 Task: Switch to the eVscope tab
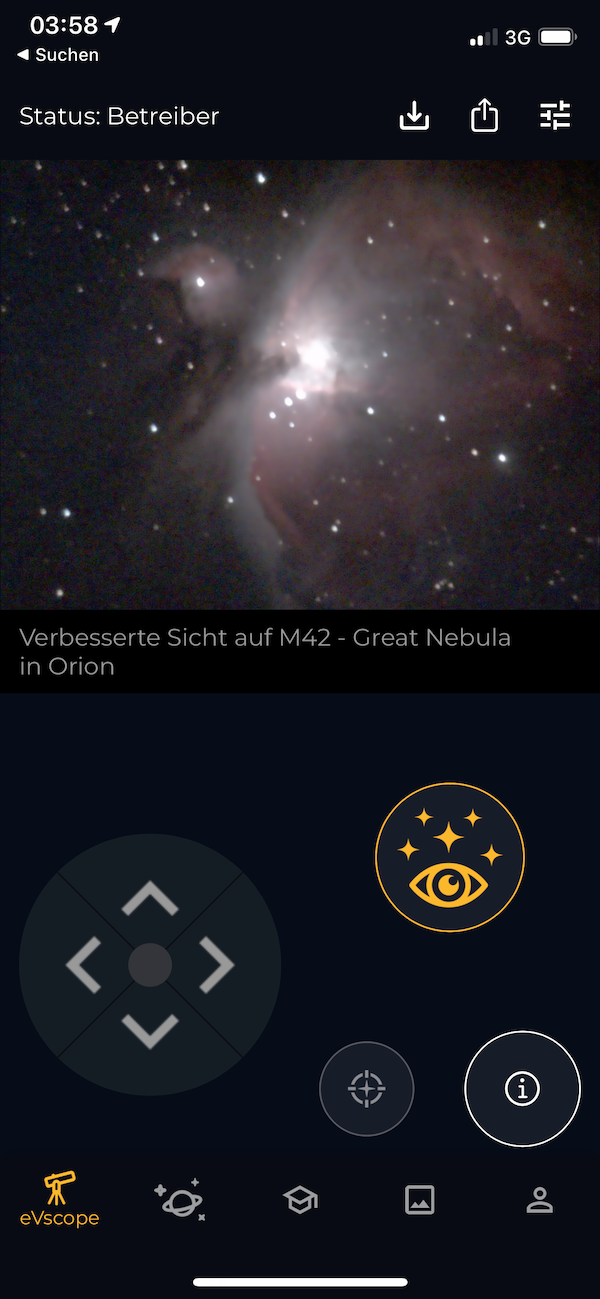point(60,1200)
